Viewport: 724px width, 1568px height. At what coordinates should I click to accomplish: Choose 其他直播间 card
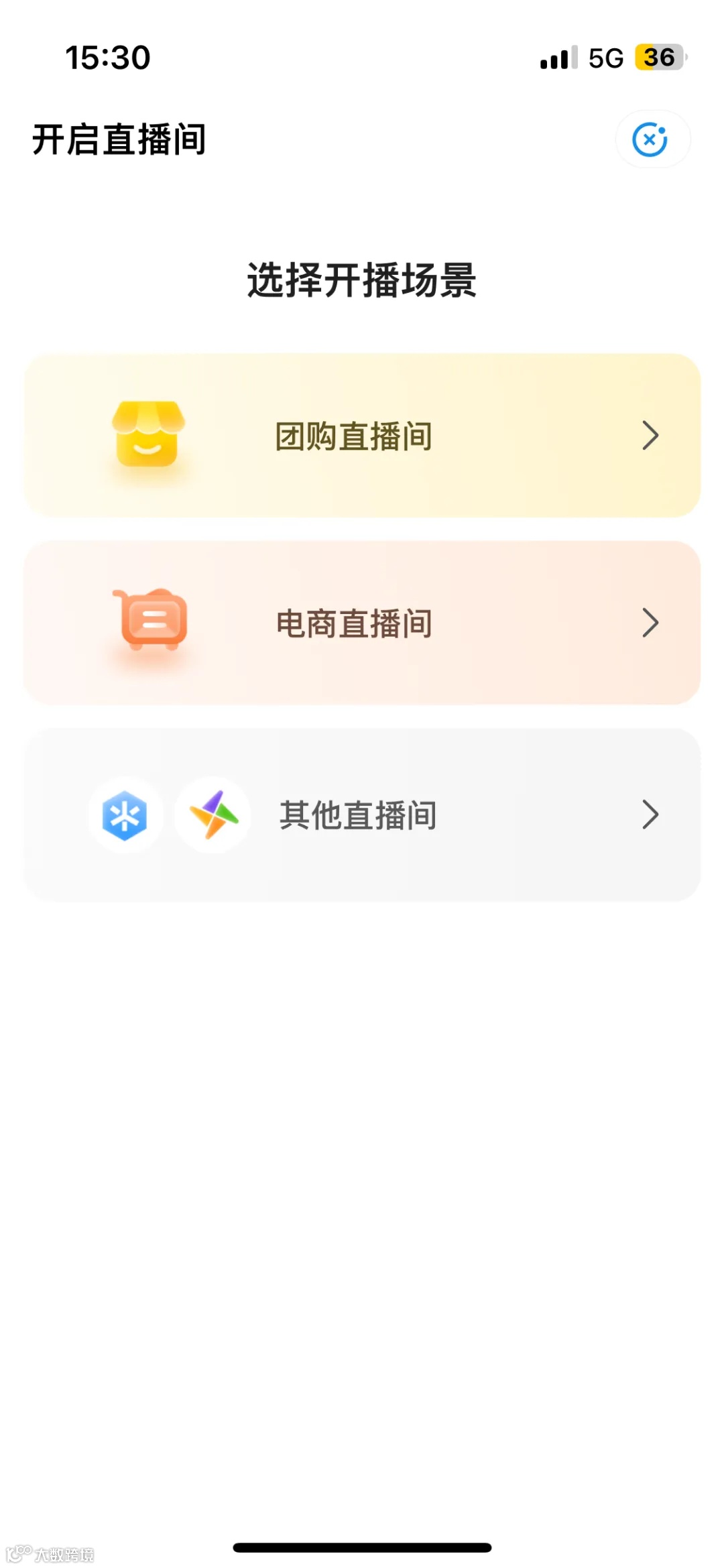[362, 815]
